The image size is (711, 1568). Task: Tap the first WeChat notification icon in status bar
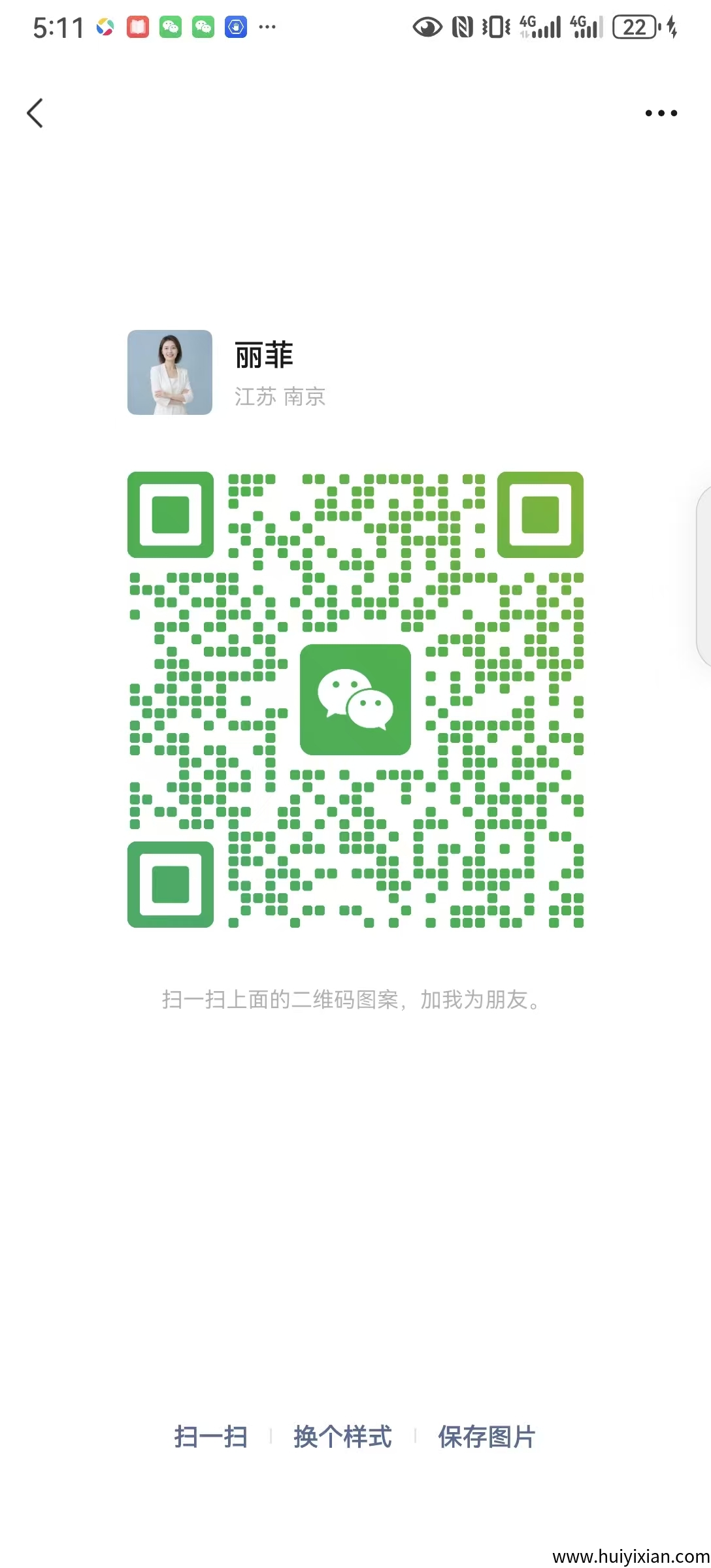pos(171,27)
